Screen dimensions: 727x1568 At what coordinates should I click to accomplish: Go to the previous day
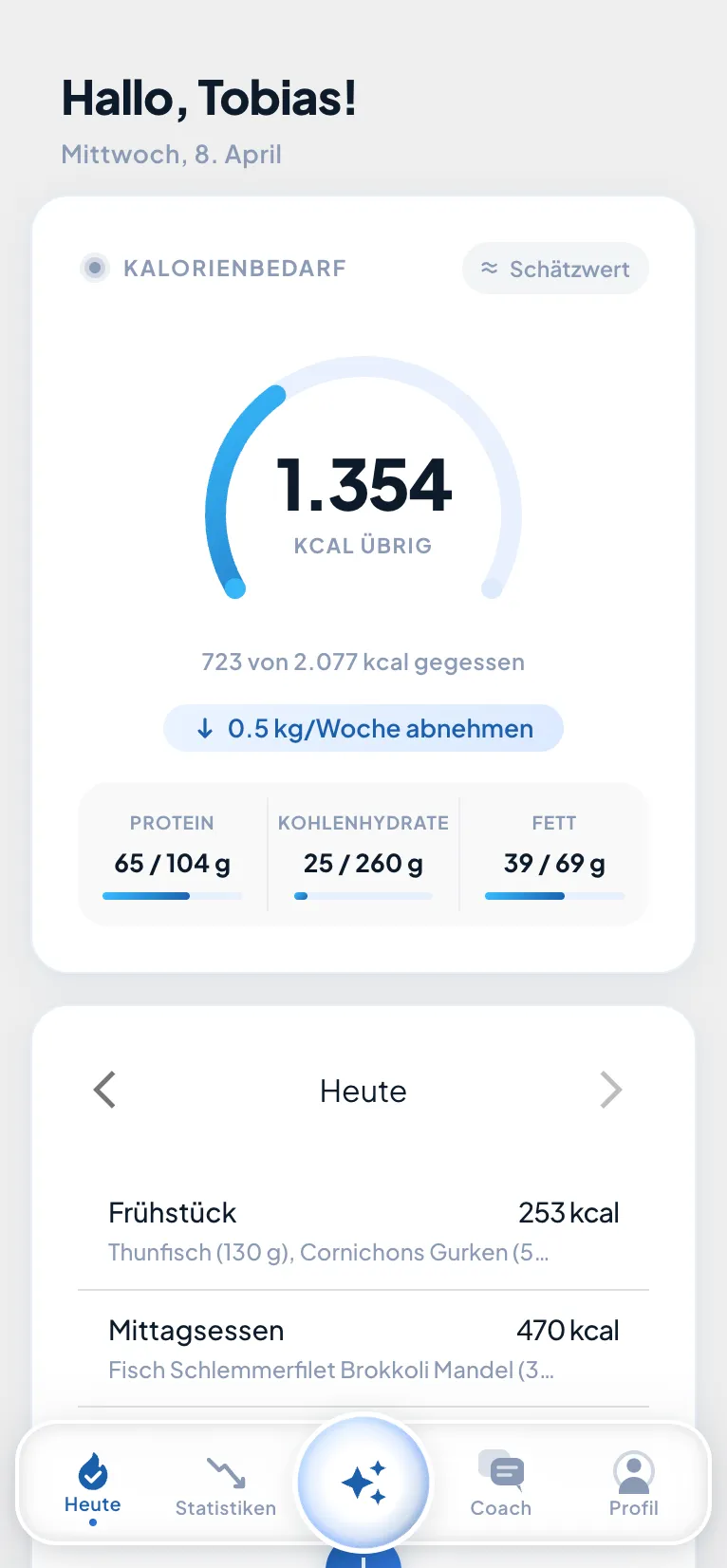point(105,1090)
